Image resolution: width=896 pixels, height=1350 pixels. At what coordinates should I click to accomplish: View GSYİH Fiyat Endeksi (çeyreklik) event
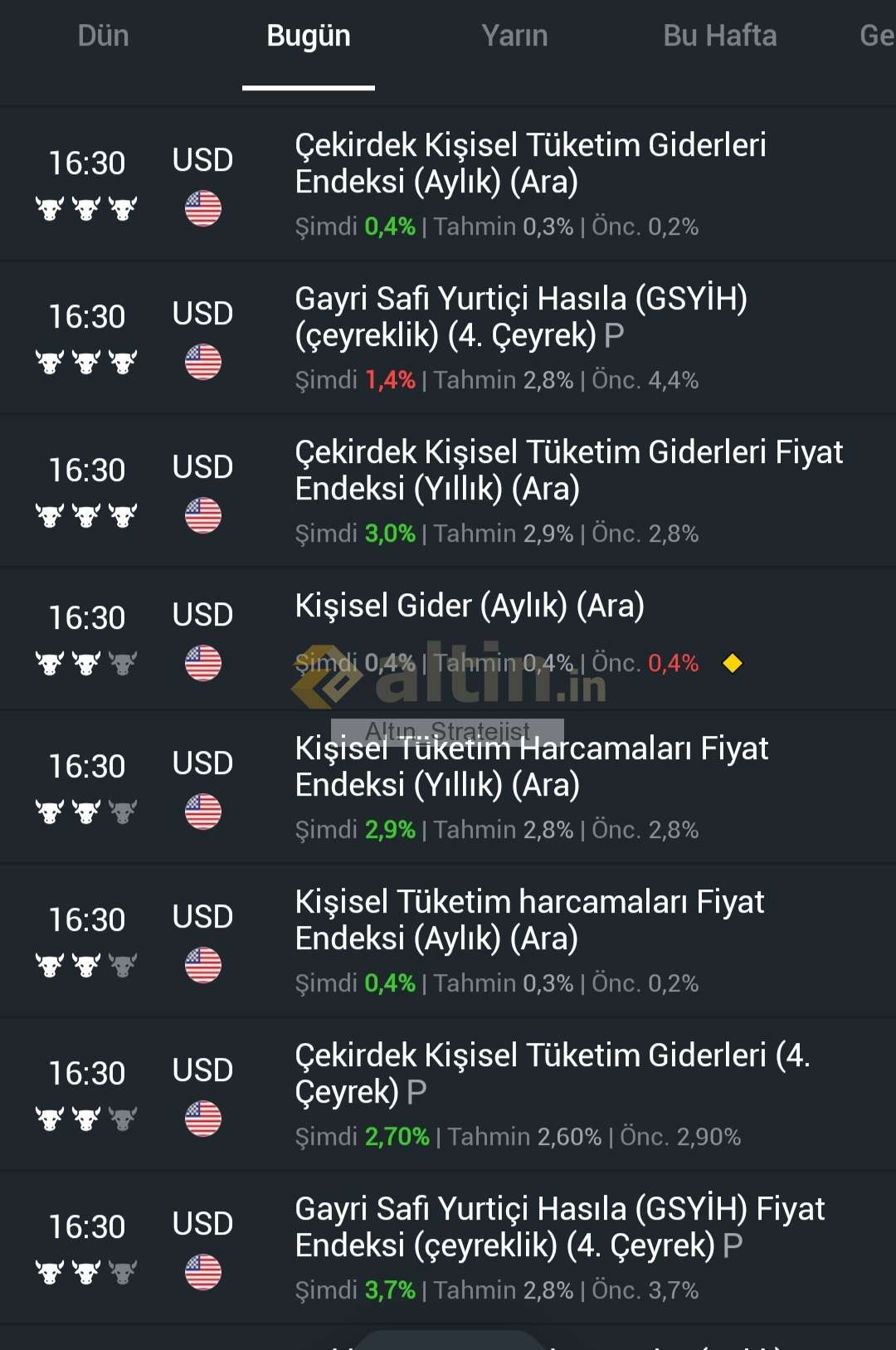point(560,1227)
